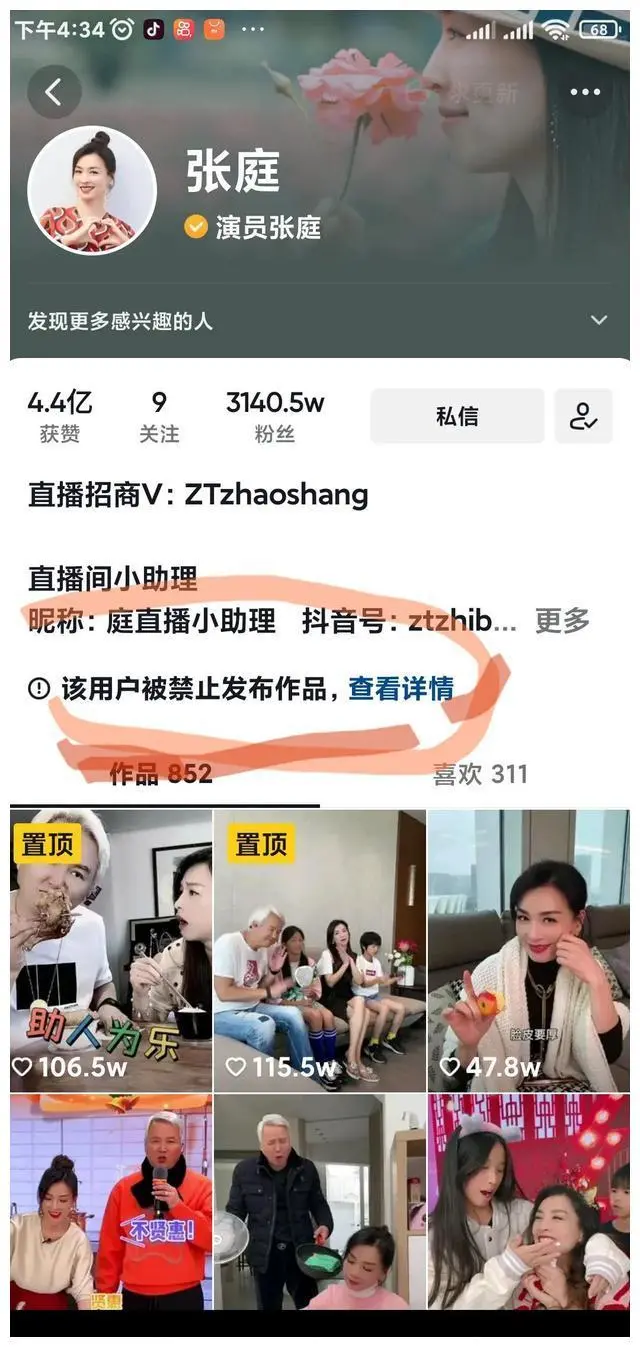Open the 关注 following list

[159, 416]
